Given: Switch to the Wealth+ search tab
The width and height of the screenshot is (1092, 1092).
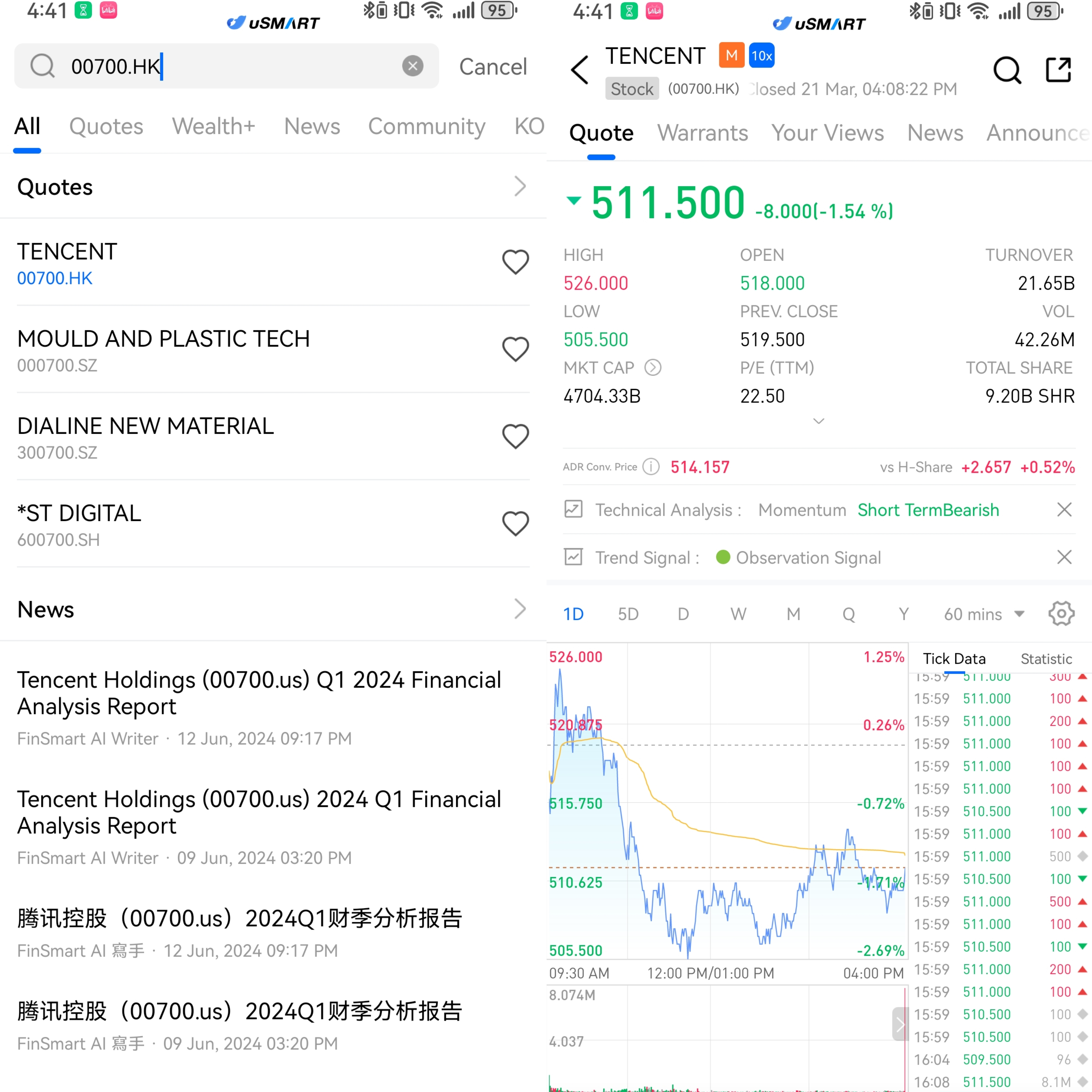Looking at the screenshot, I should pyautogui.click(x=213, y=126).
